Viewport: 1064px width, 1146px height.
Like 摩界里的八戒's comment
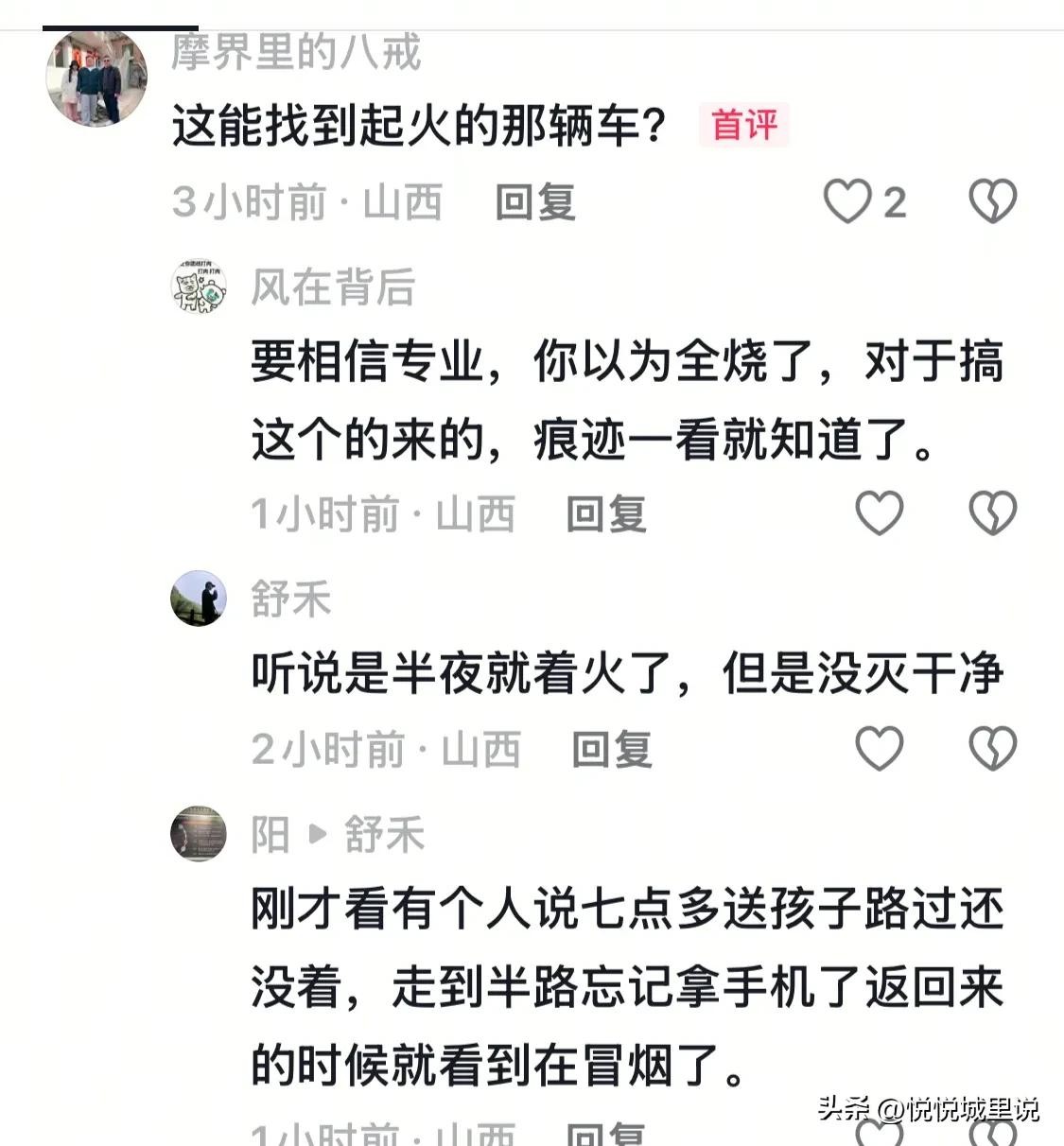[846, 201]
